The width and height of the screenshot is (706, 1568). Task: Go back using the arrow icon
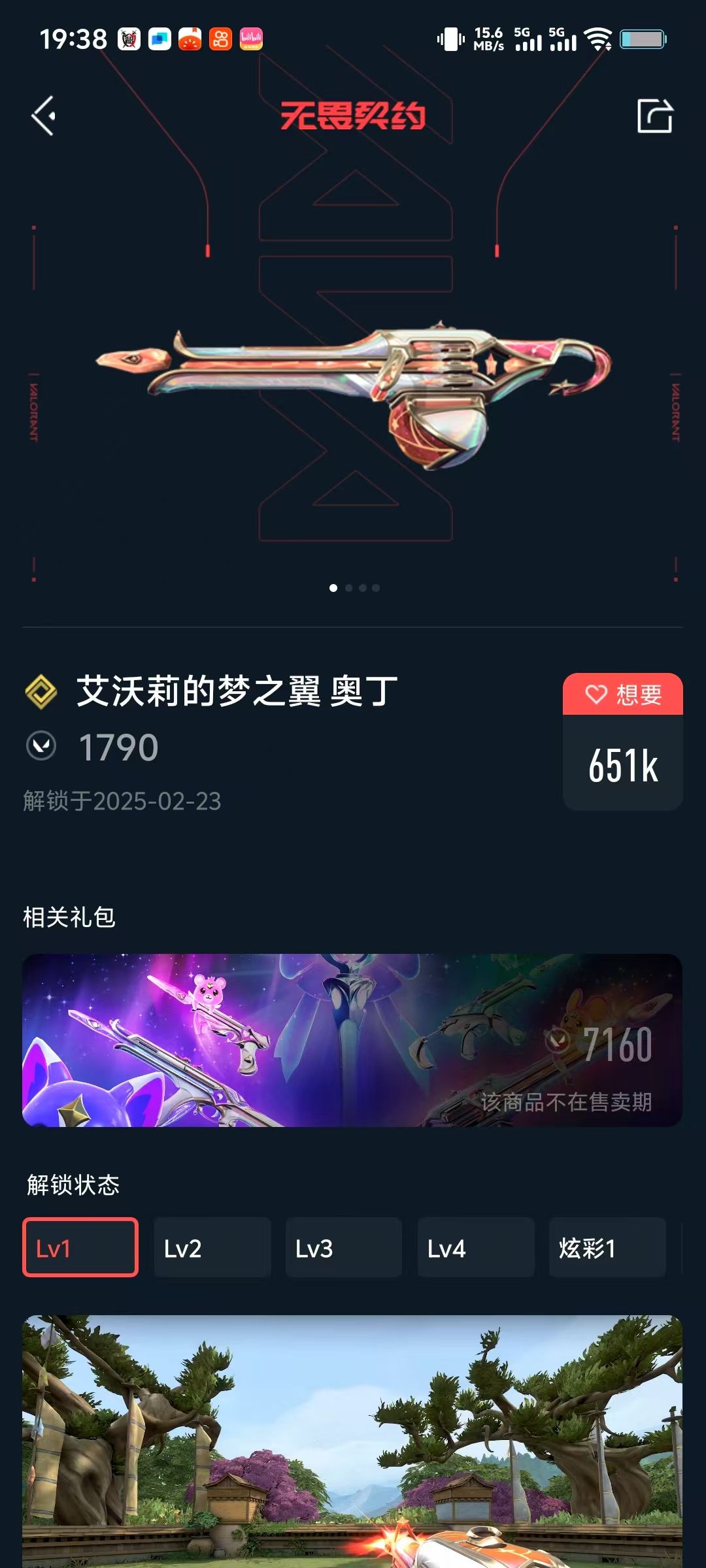pyautogui.click(x=44, y=116)
